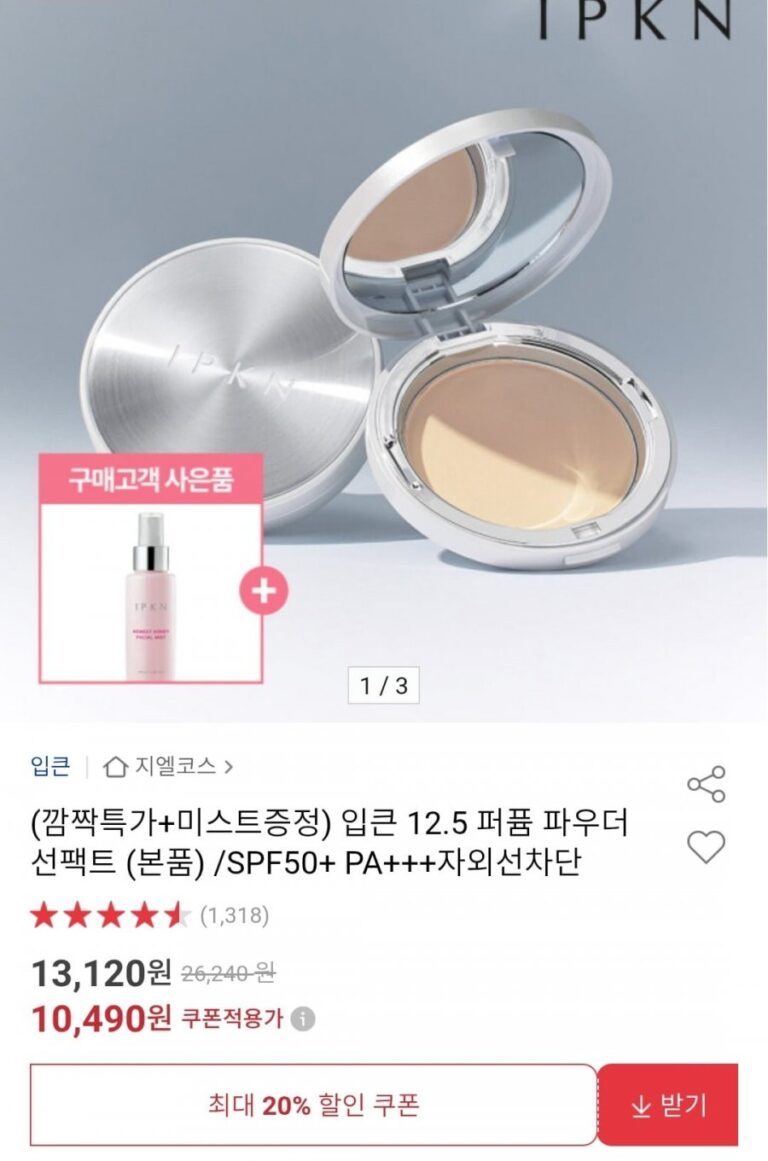The image size is (768, 1161).
Task: Share this product
Action: click(x=706, y=784)
